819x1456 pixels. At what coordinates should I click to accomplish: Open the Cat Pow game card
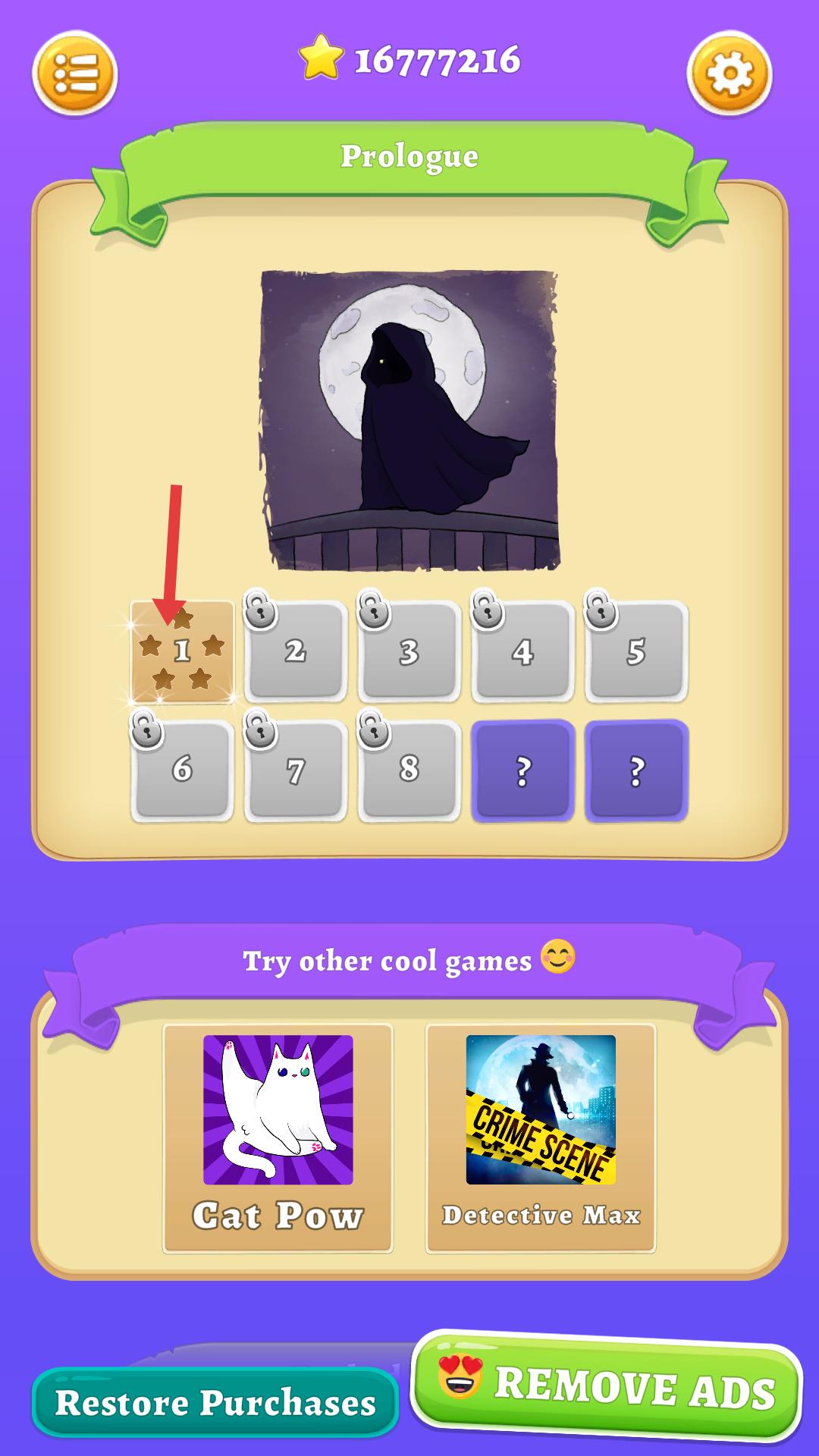point(278,1137)
